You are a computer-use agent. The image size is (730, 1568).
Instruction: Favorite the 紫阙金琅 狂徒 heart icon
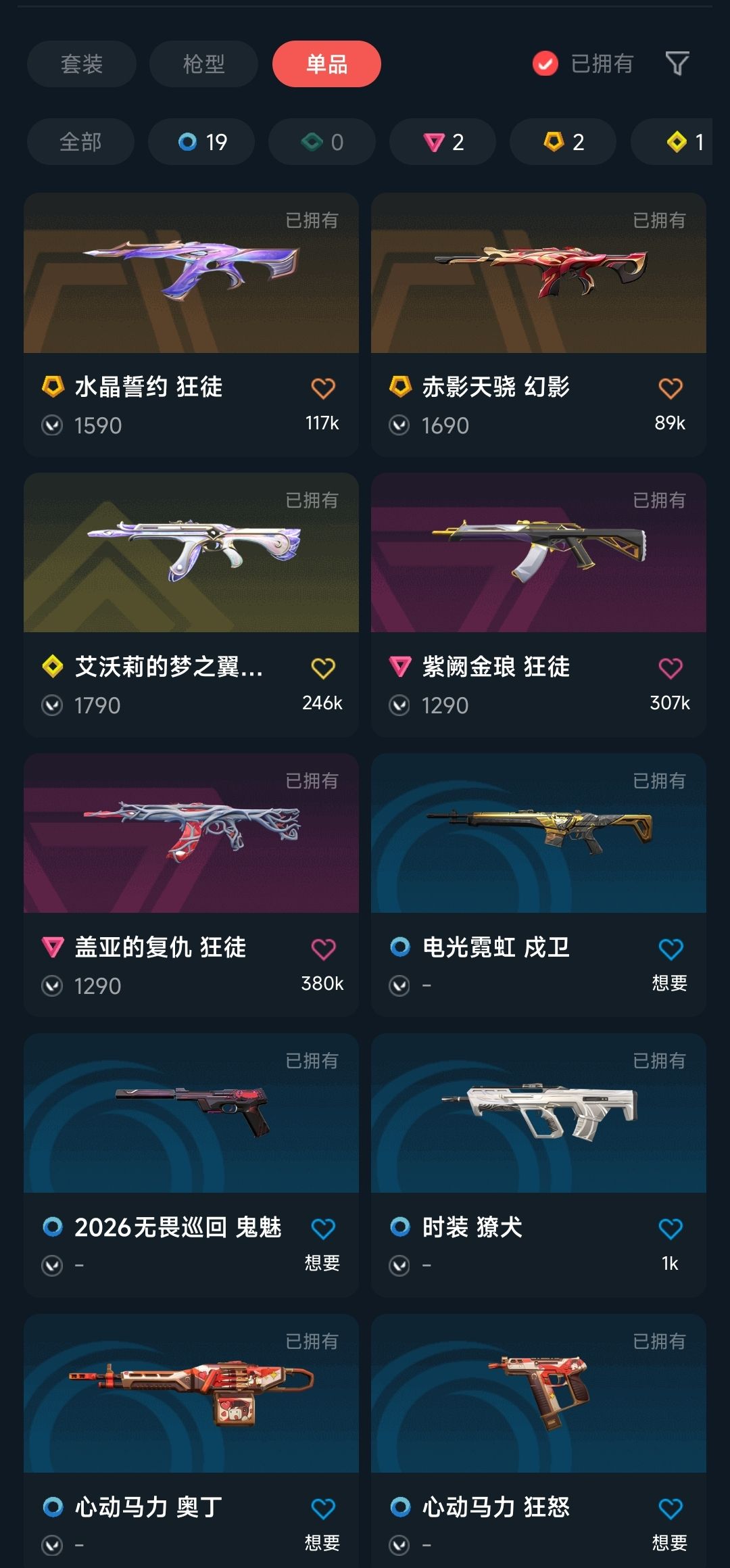point(671,668)
